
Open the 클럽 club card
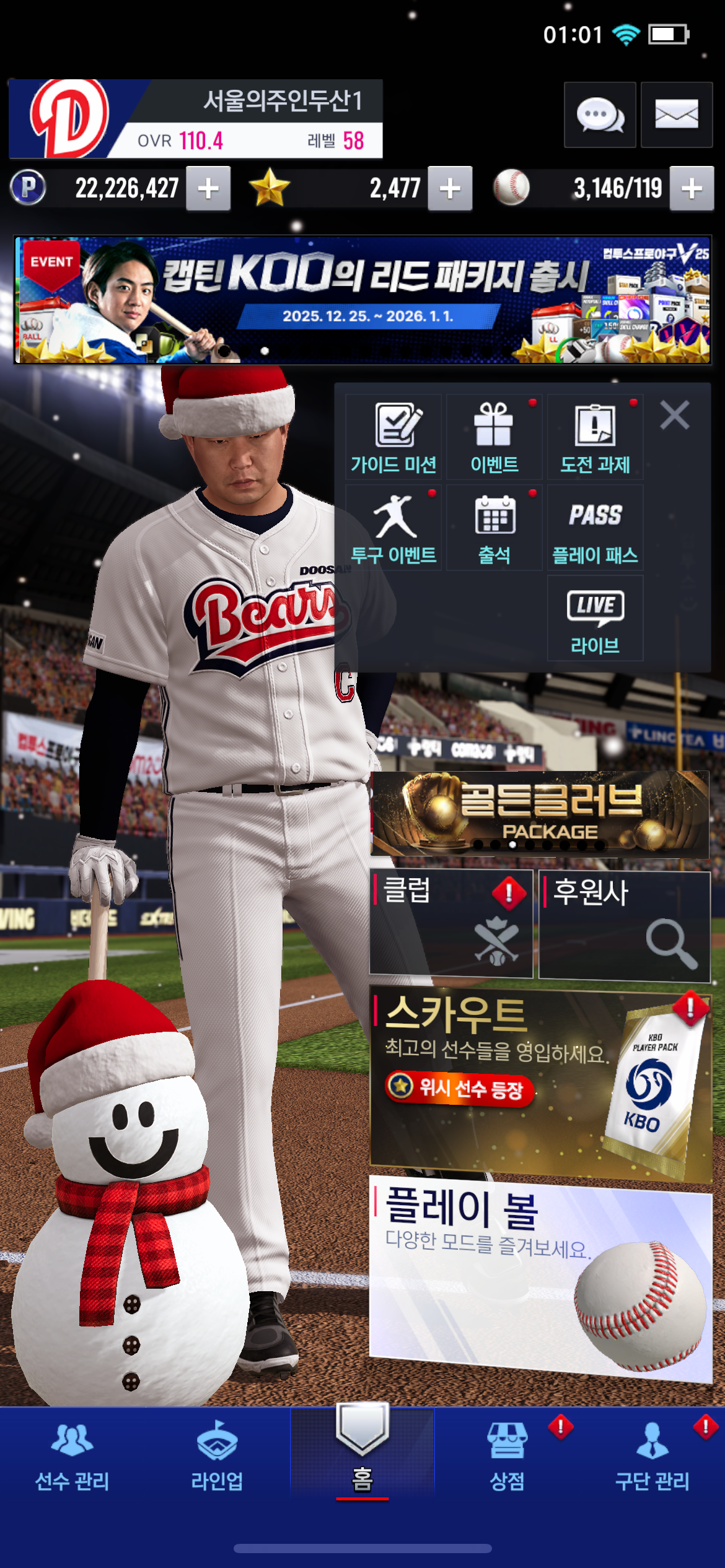pyautogui.click(x=451, y=923)
